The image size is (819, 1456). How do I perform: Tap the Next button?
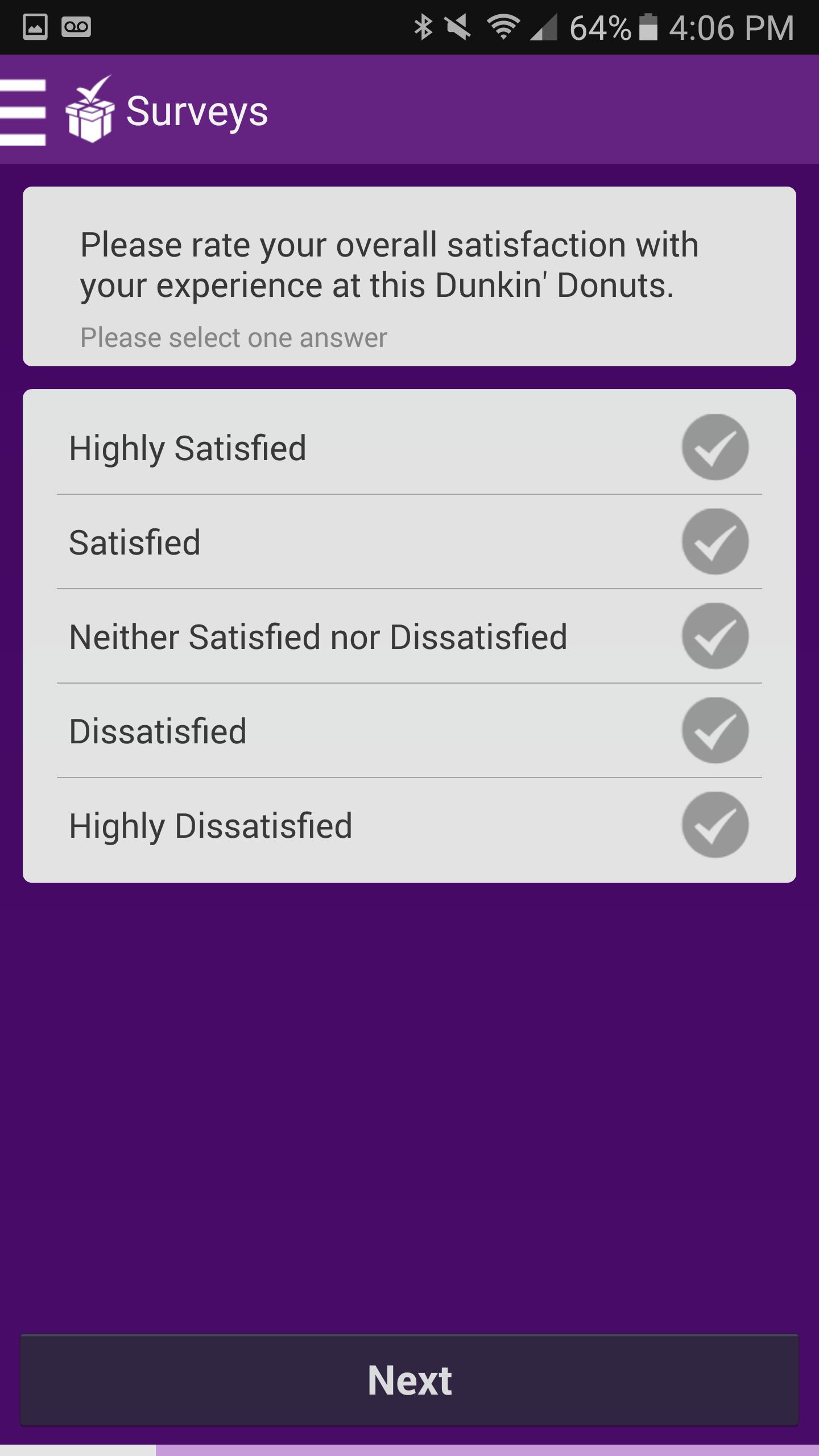coord(409,1380)
